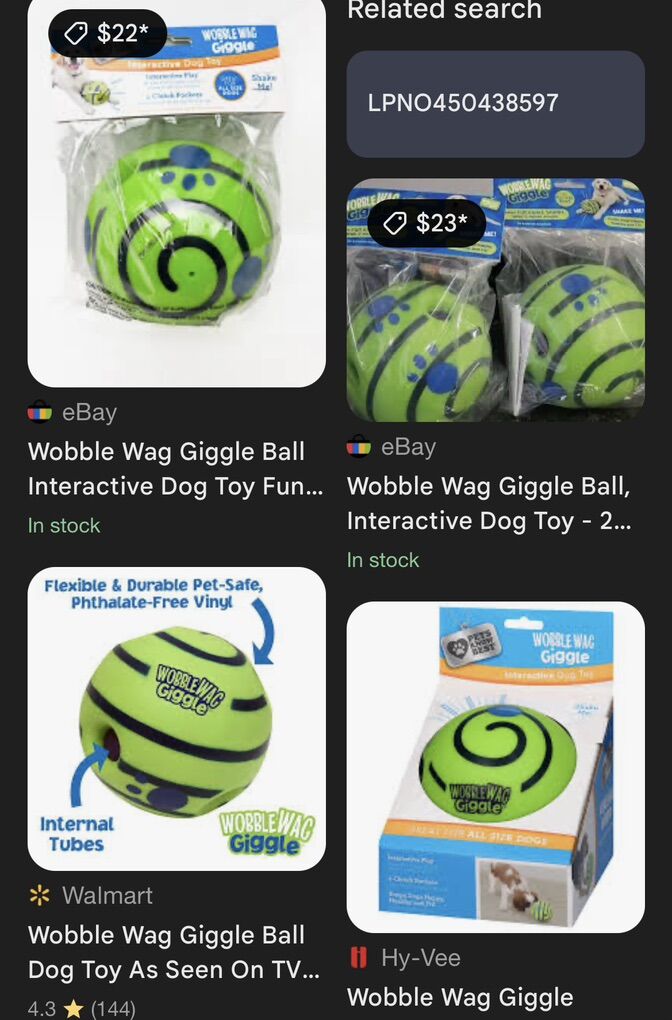
Task: Open the Walmart Wobble Wag Giggle result
Action: tap(176, 718)
